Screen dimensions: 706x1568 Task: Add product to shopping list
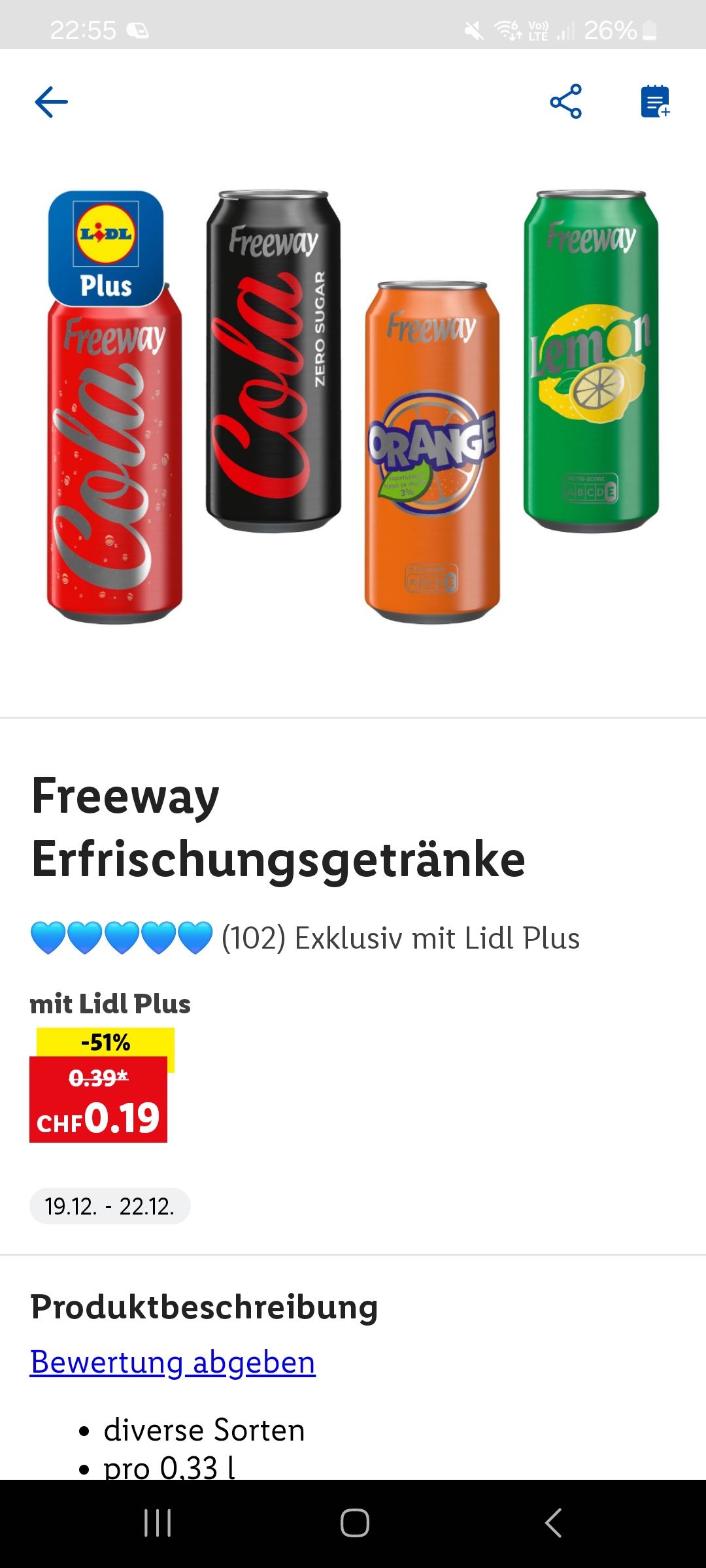(x=655, y=101)
